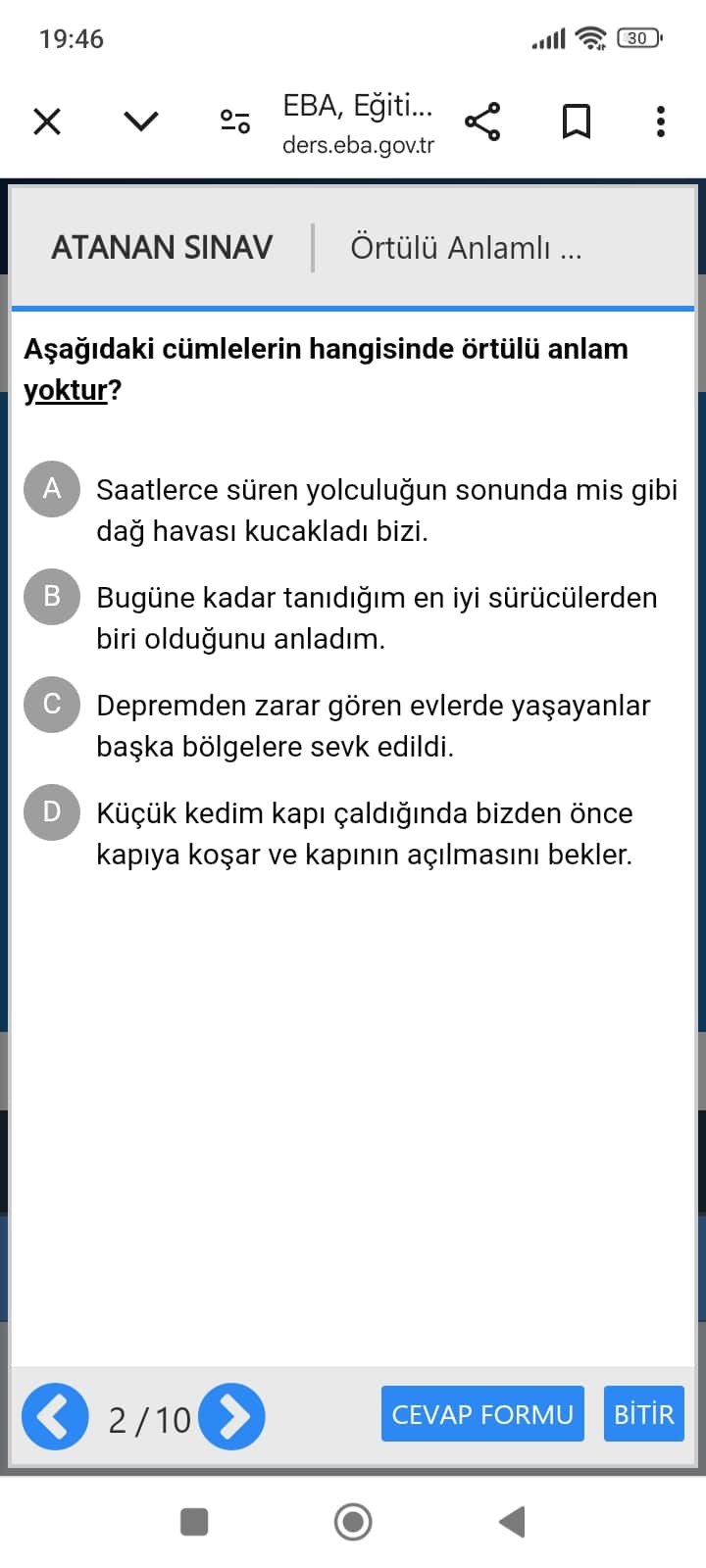
Task: Tap the system home button
Action: pyautogui.click(x=353, y=1522)
